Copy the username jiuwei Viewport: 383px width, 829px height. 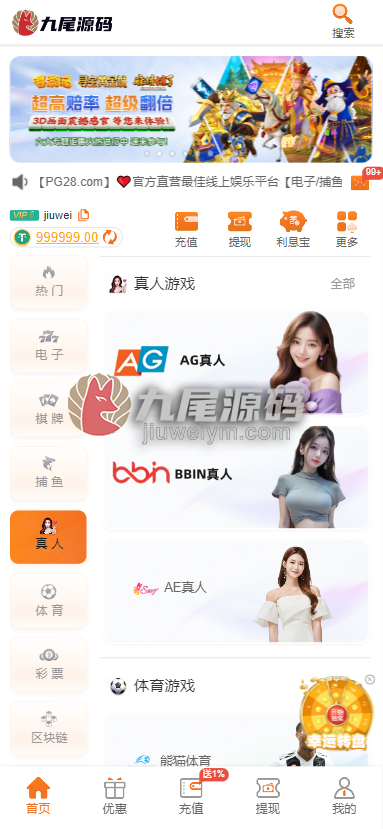click(x=84, y=215)
